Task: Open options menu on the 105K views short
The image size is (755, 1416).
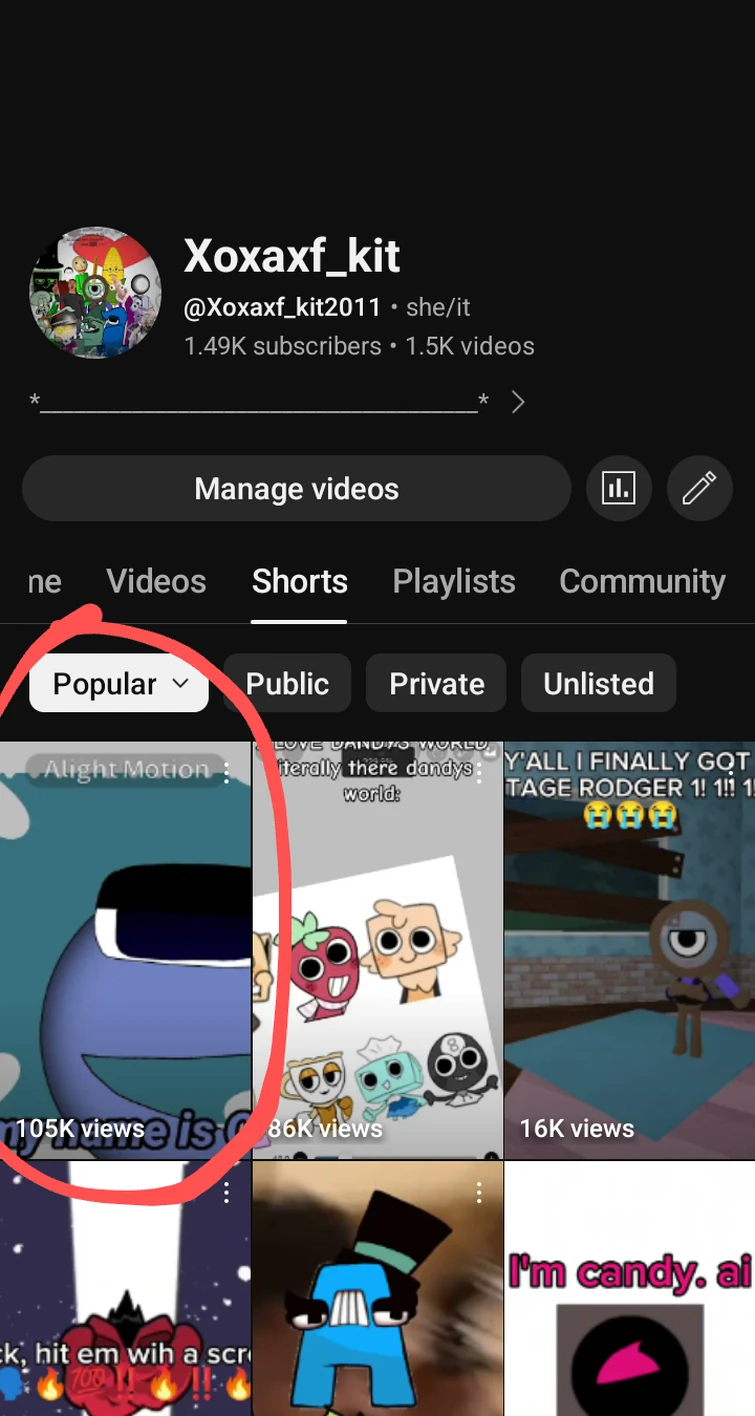Action: click(227, 771)
